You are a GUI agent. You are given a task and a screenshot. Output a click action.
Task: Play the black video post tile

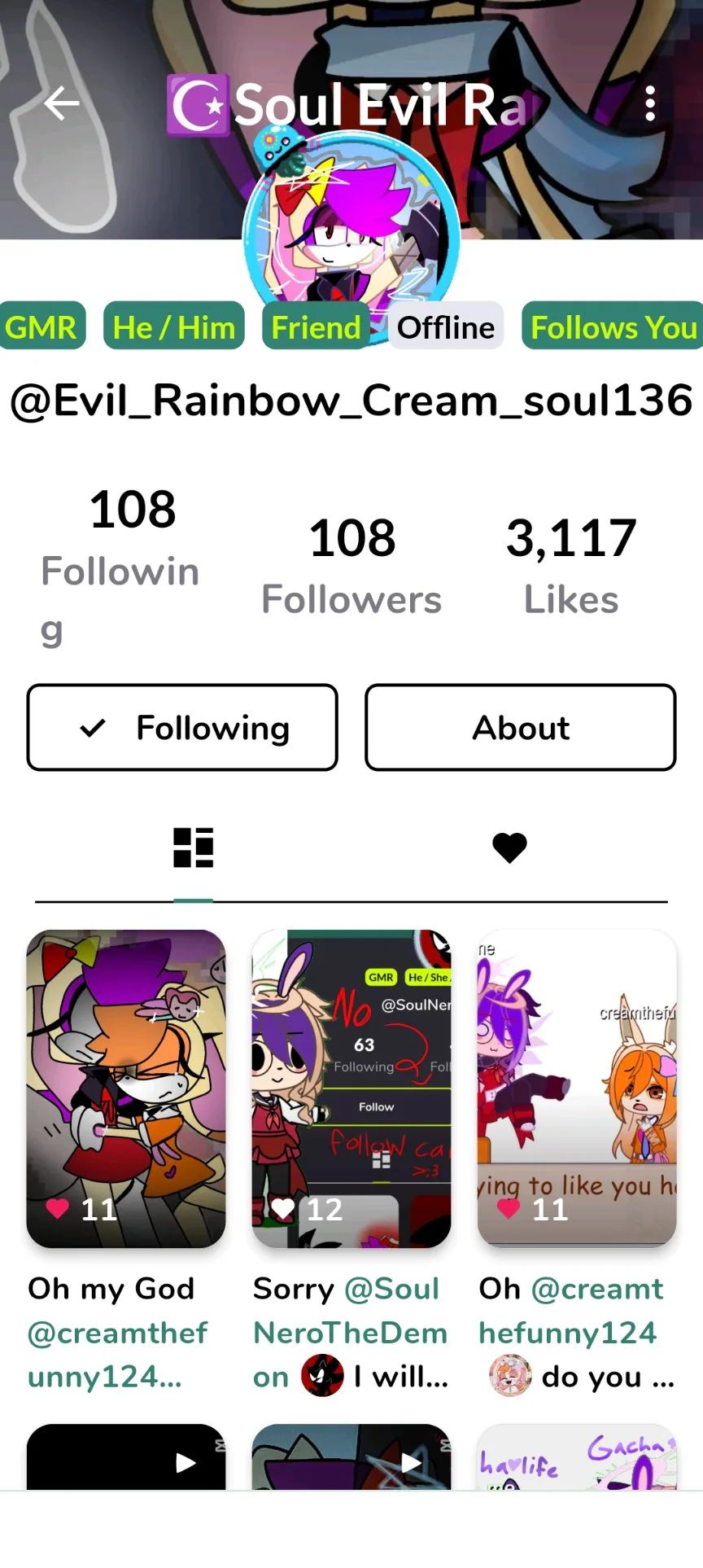pos(126,1459)
